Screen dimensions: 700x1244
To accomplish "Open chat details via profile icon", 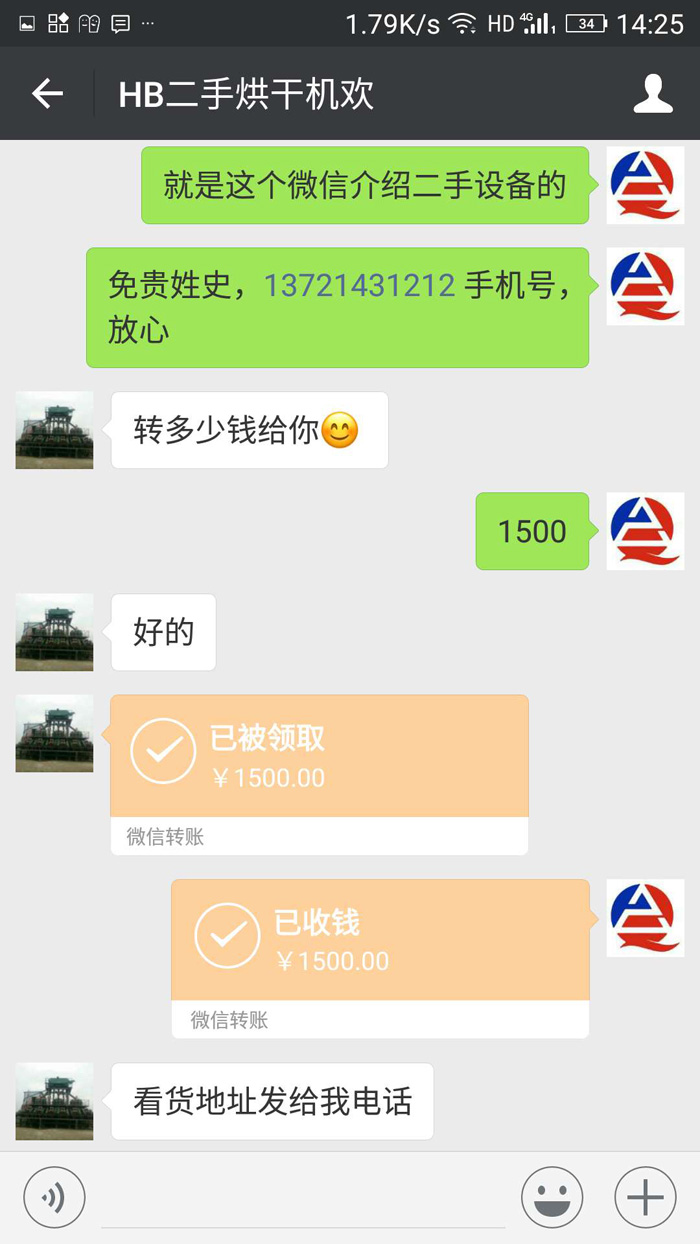I will click(653, 94).
